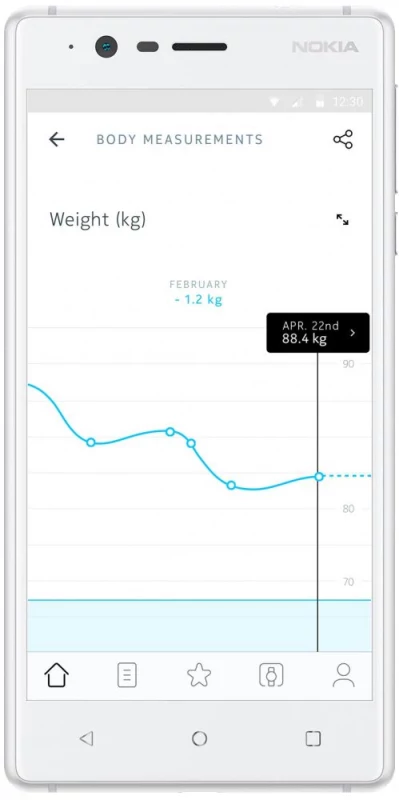399x800 pixels.
Task: Open recent apps with square button
Action: click(x=313, y=738)
